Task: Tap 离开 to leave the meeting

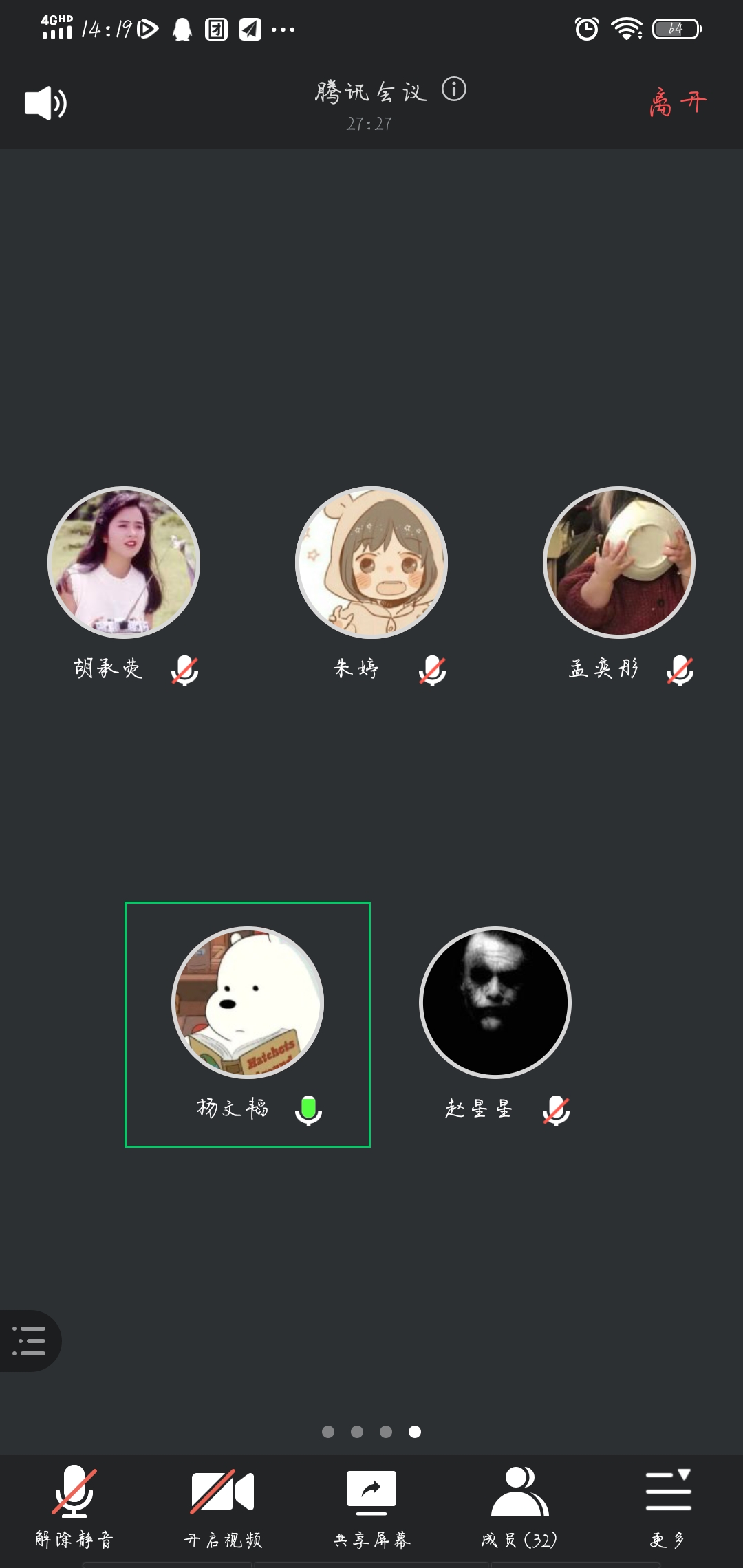Action: (678, 103)
